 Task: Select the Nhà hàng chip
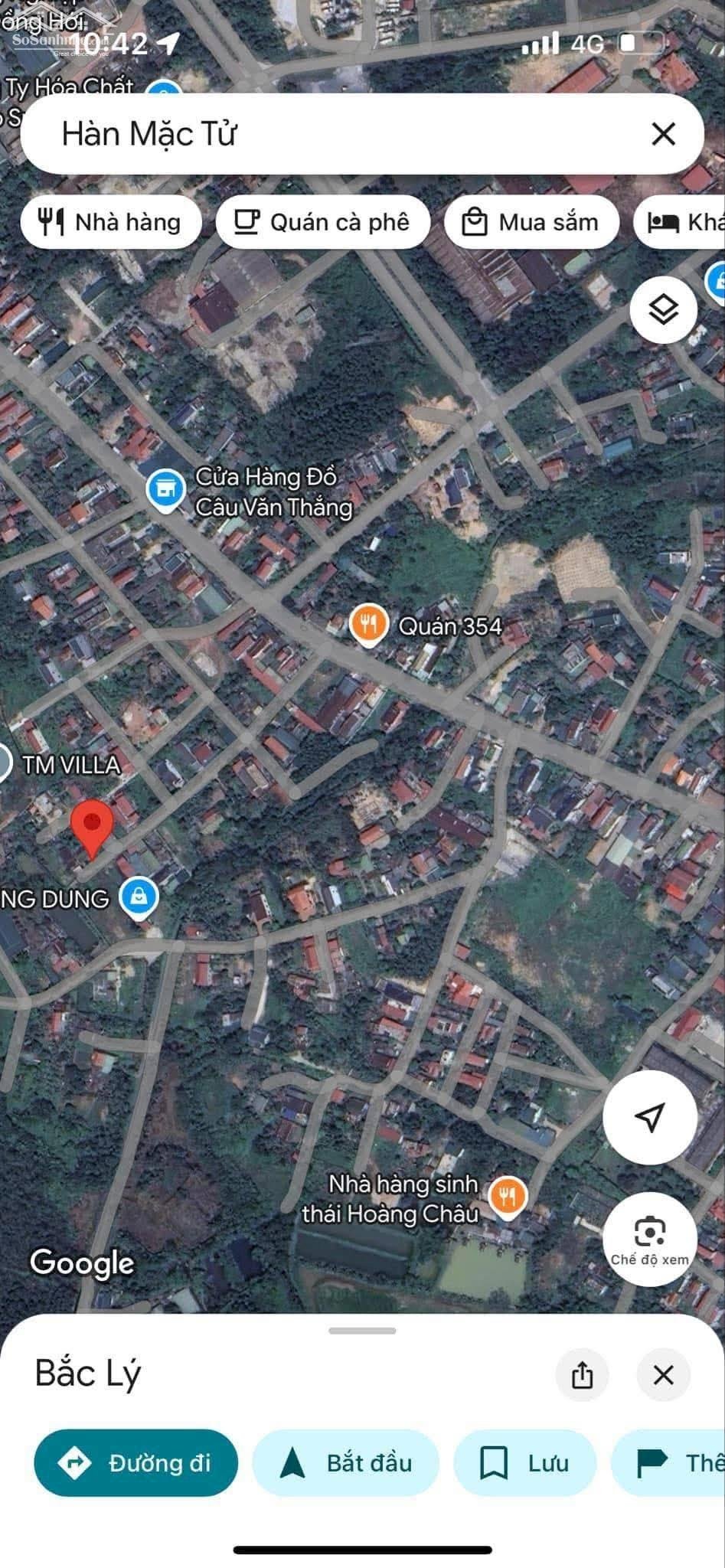[111, 222]
